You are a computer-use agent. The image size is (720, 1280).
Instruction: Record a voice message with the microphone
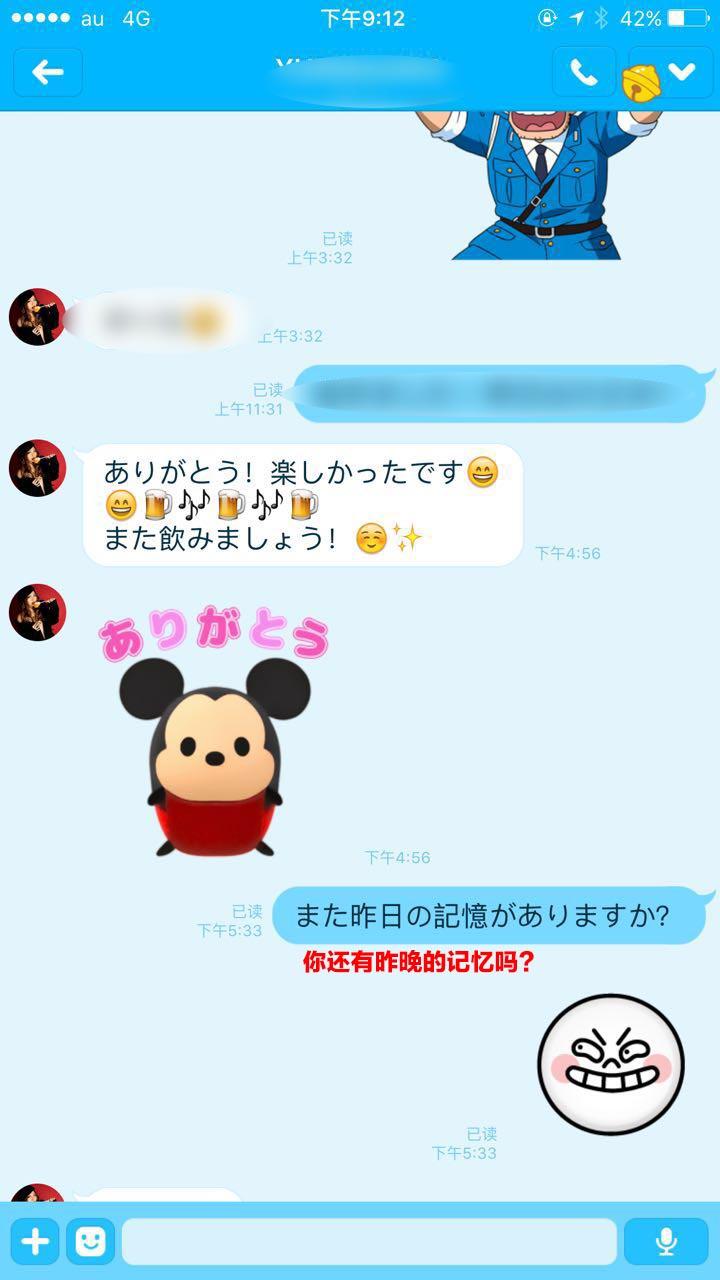coord(666,1242)
